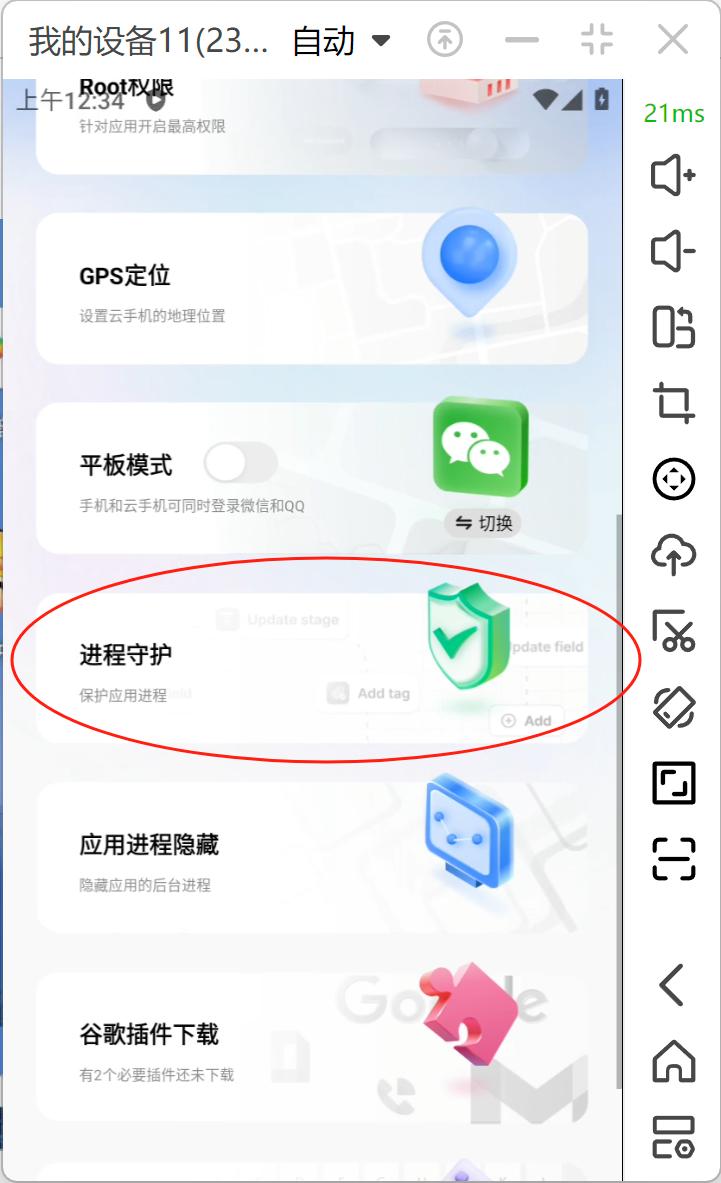
Task: Tap the 切换 button under WeChat icon
Action: (483, 523)
